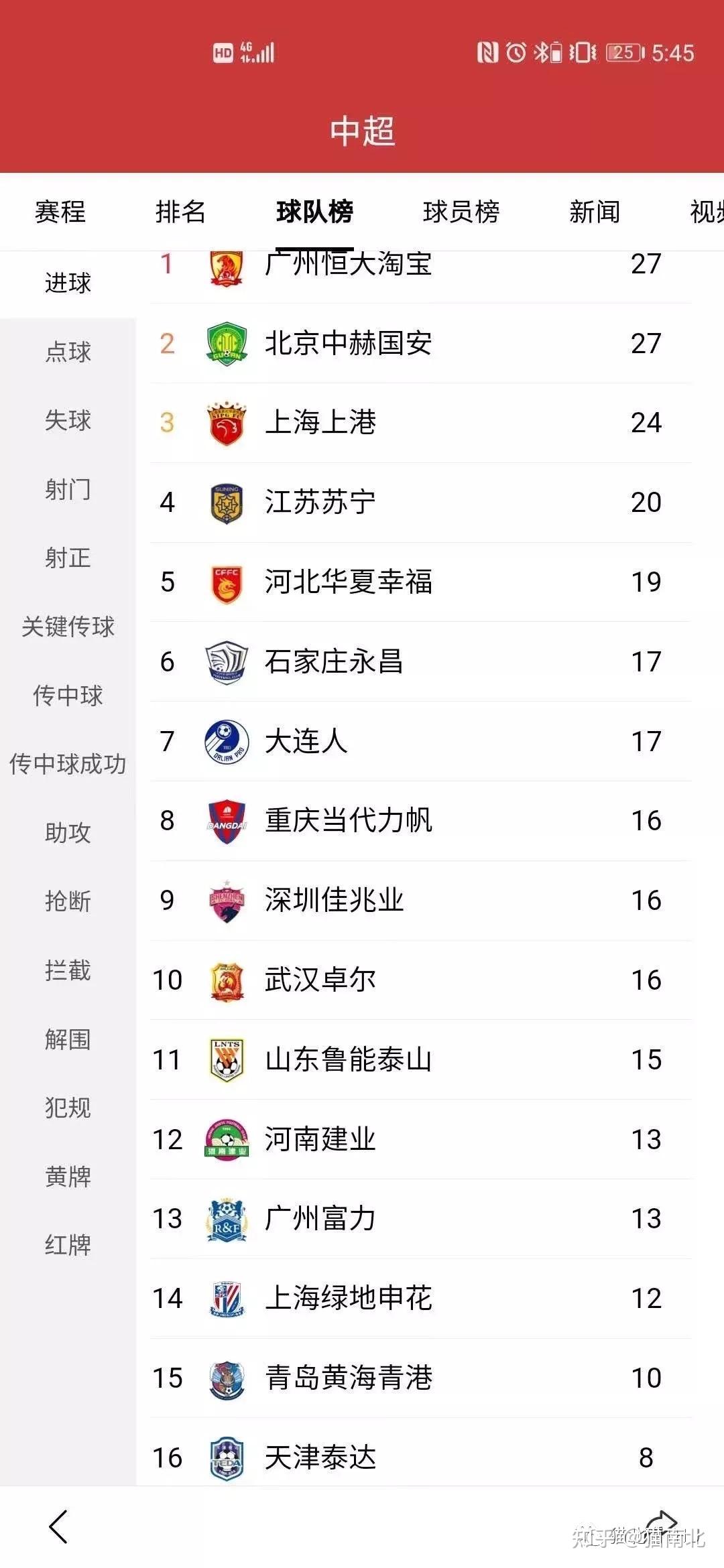Open the 新闻 tab
Viewport: 724px width, 1568px height.
pyautogui.click(x=595, y=212)
